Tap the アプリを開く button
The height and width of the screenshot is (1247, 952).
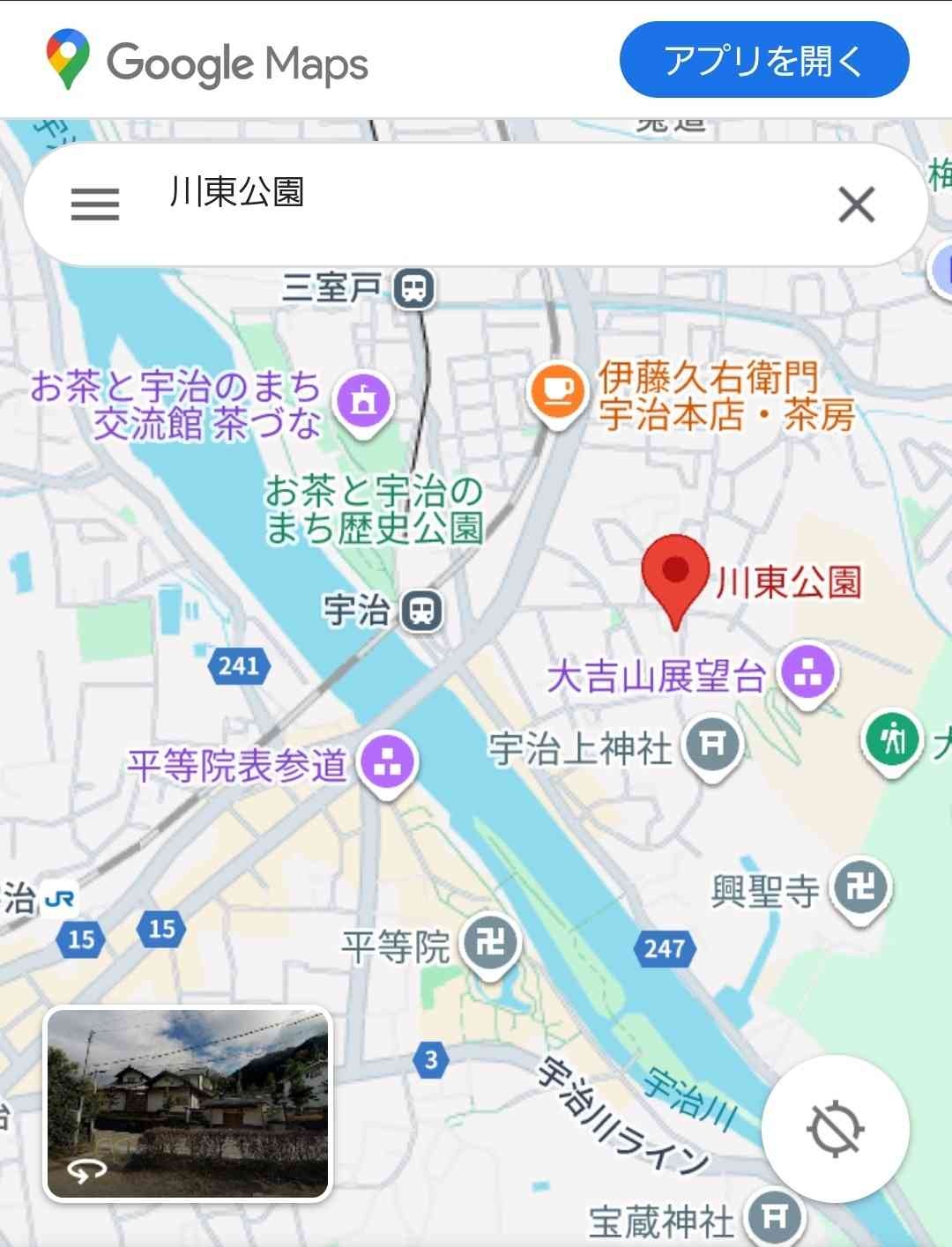click(763, 60)
